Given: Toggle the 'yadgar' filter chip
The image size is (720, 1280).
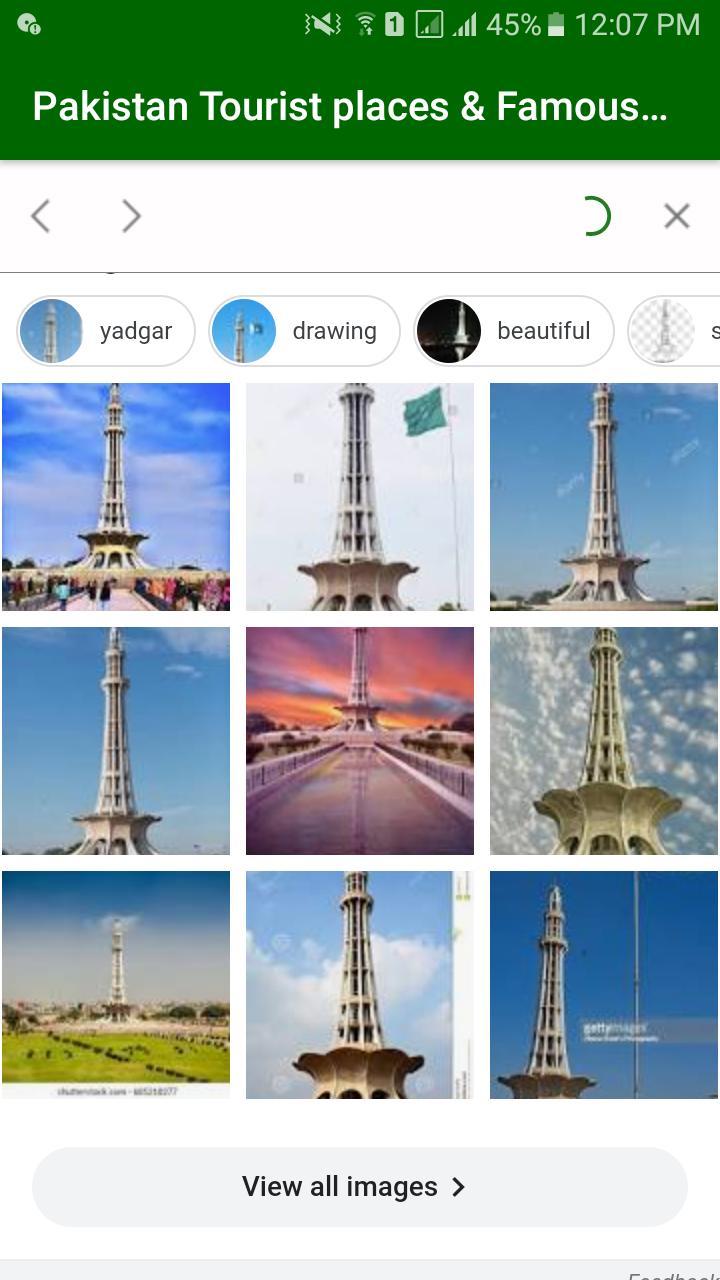Looking at the screenshot, I should coord(104,330).
